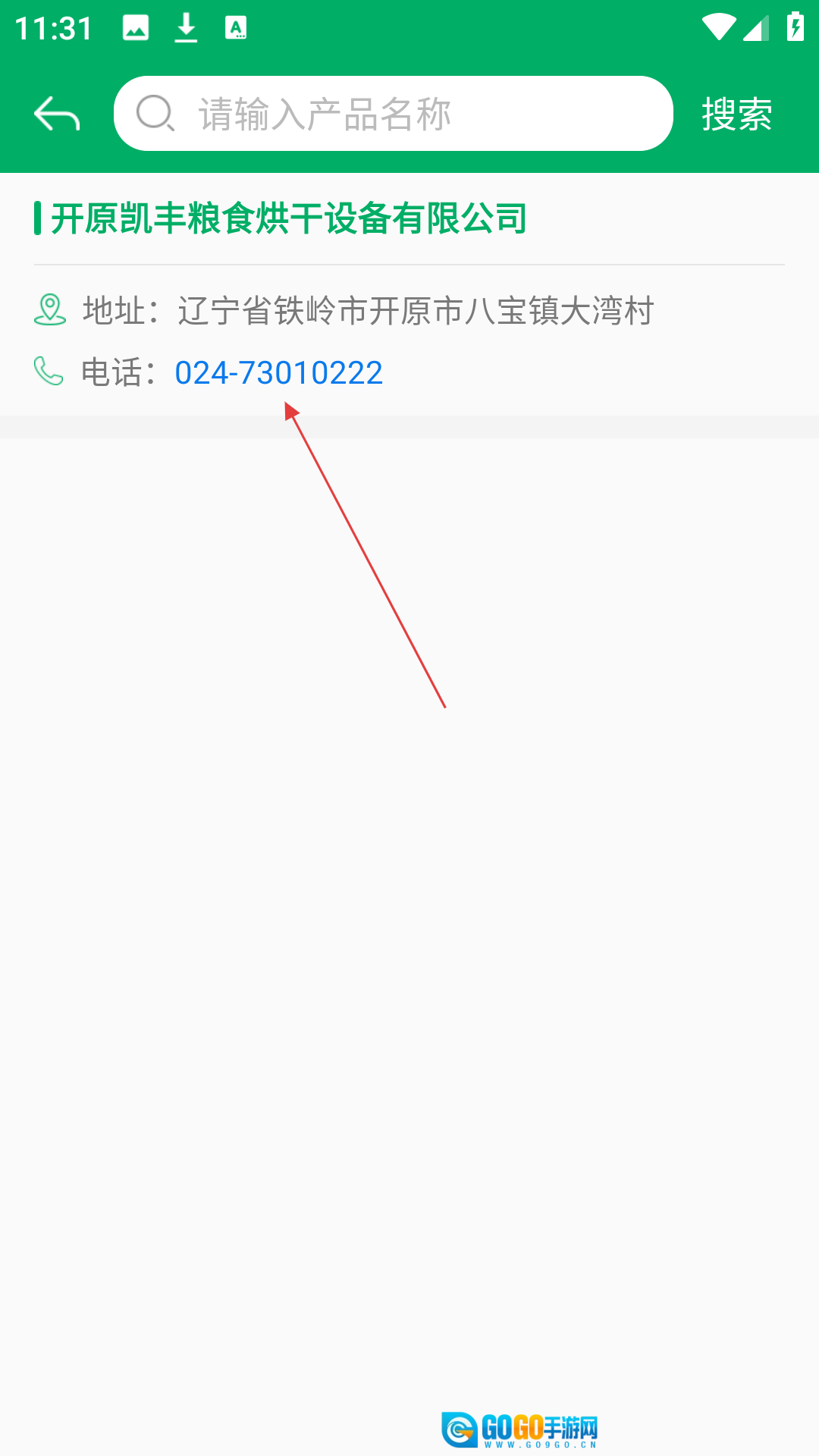Tap the product name search field

click(x=409, y=115)
